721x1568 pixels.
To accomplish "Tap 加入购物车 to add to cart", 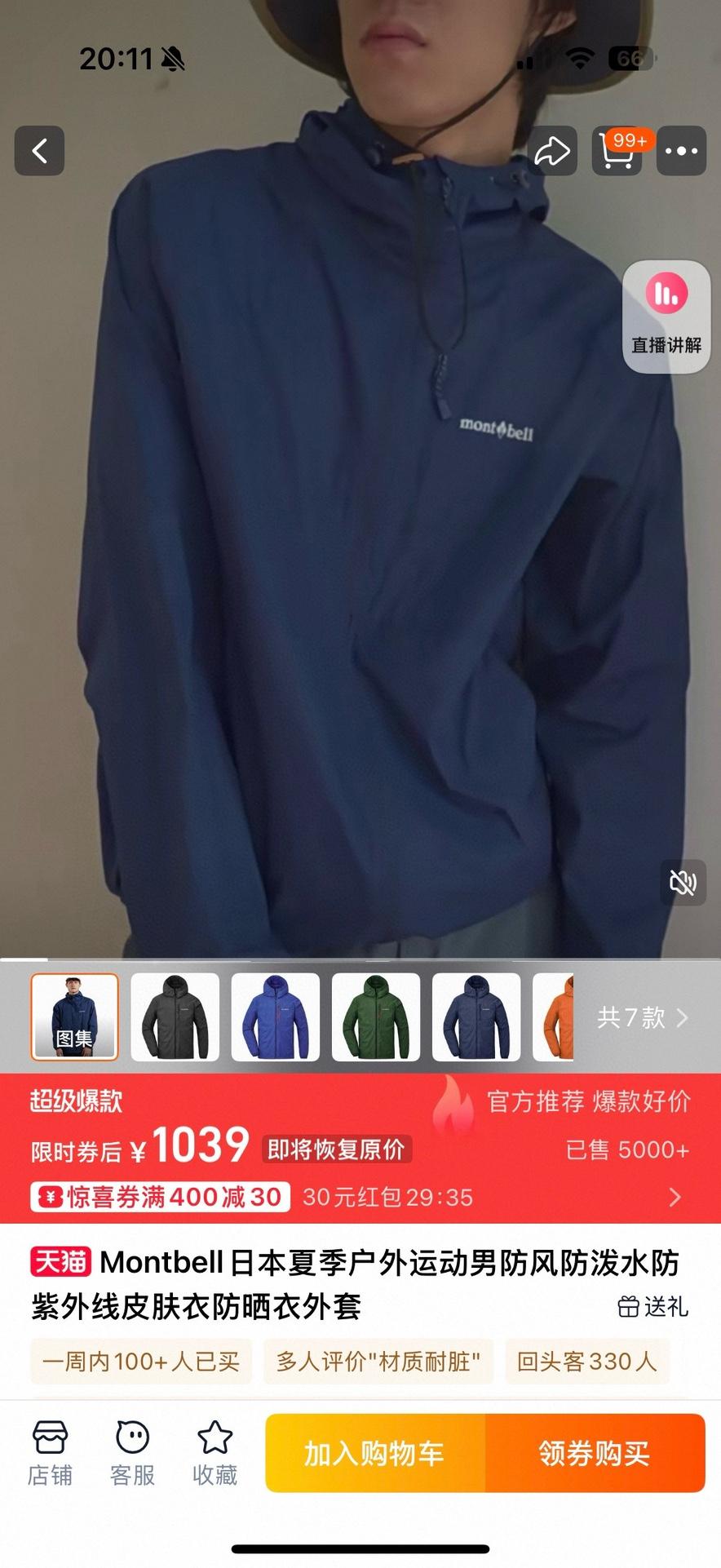I will click(x=374, y=1453).
